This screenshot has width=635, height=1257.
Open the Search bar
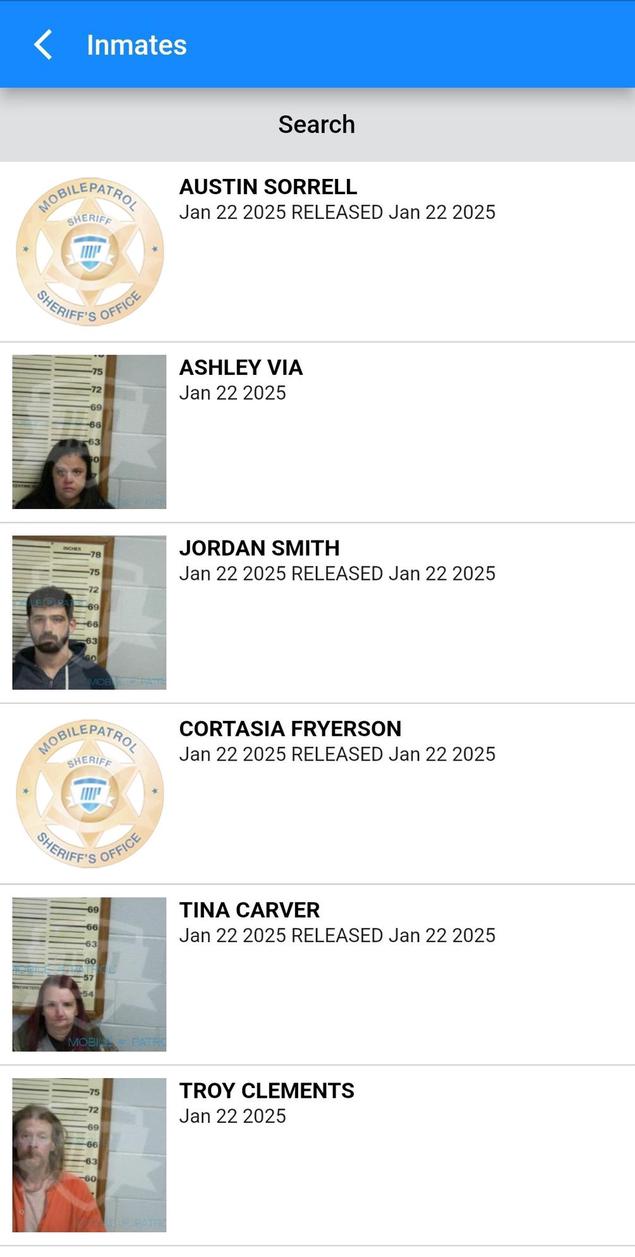[x=317, y=124]
